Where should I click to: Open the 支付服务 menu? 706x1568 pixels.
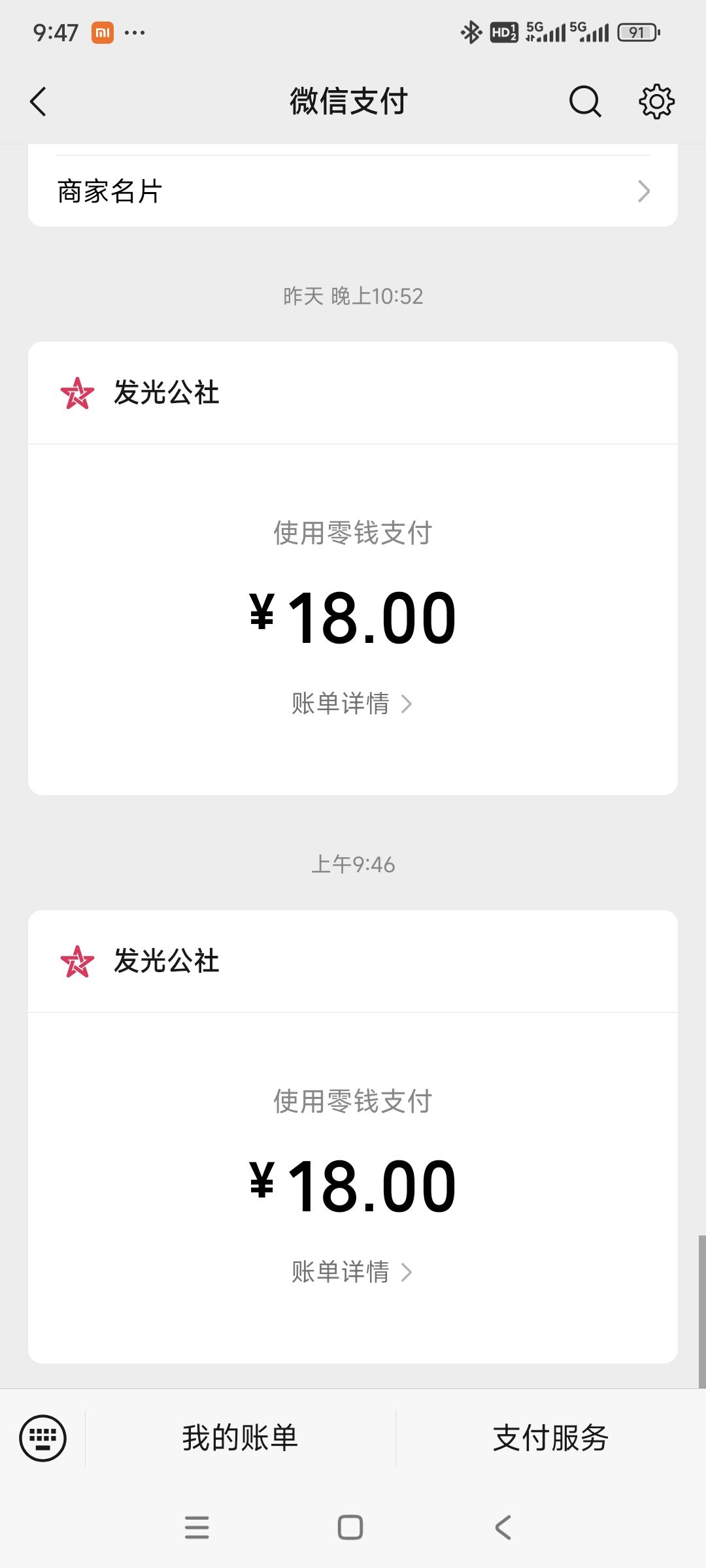(550, 1438)
